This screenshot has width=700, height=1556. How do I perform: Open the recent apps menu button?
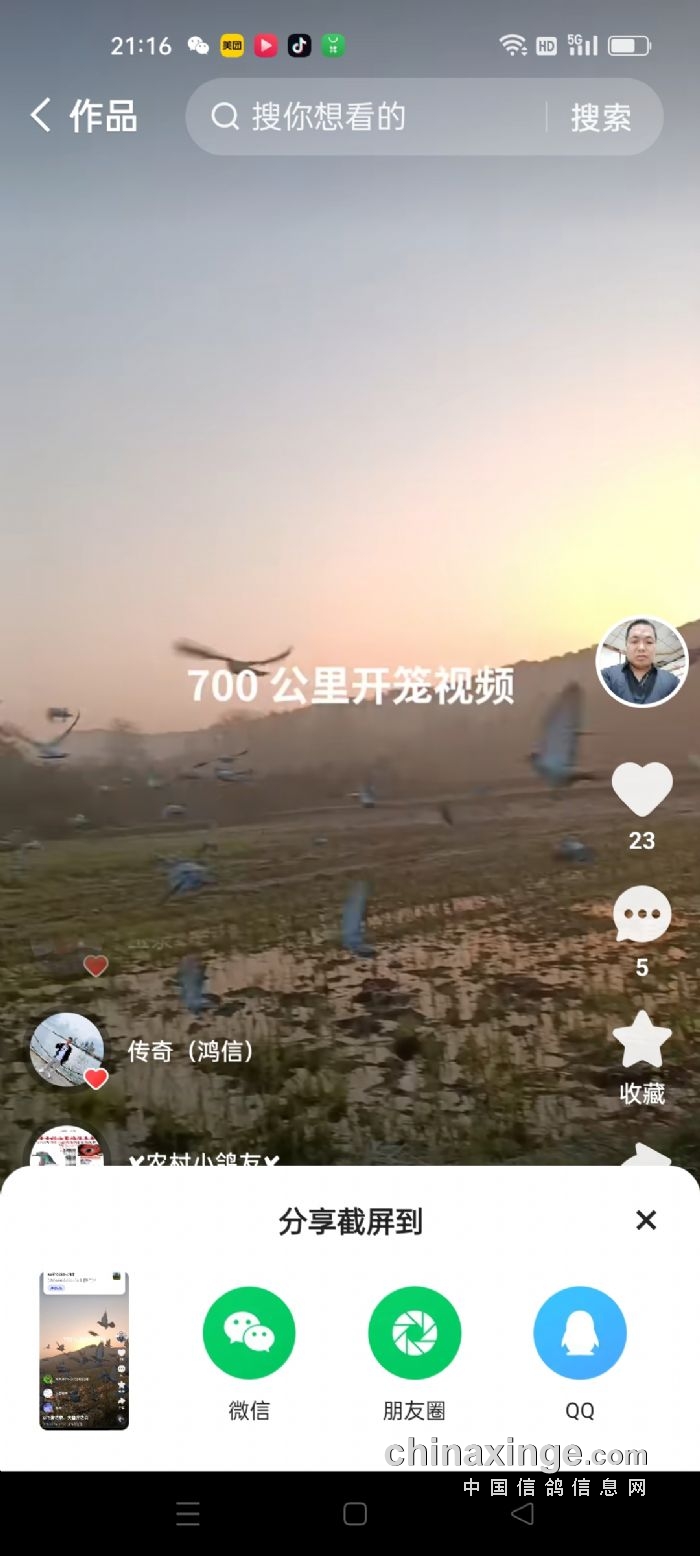pyautogui.click(x=188, y=1514)
